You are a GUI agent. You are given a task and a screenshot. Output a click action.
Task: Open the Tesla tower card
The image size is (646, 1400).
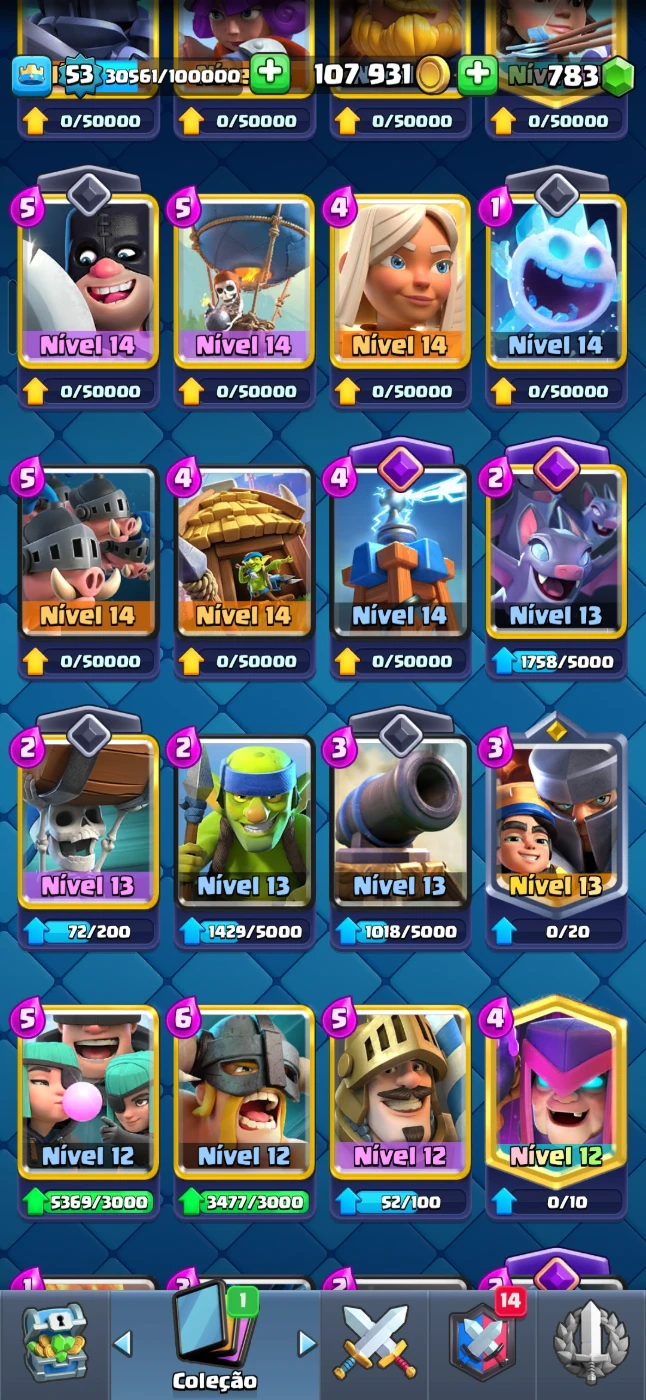coord(400,552)
